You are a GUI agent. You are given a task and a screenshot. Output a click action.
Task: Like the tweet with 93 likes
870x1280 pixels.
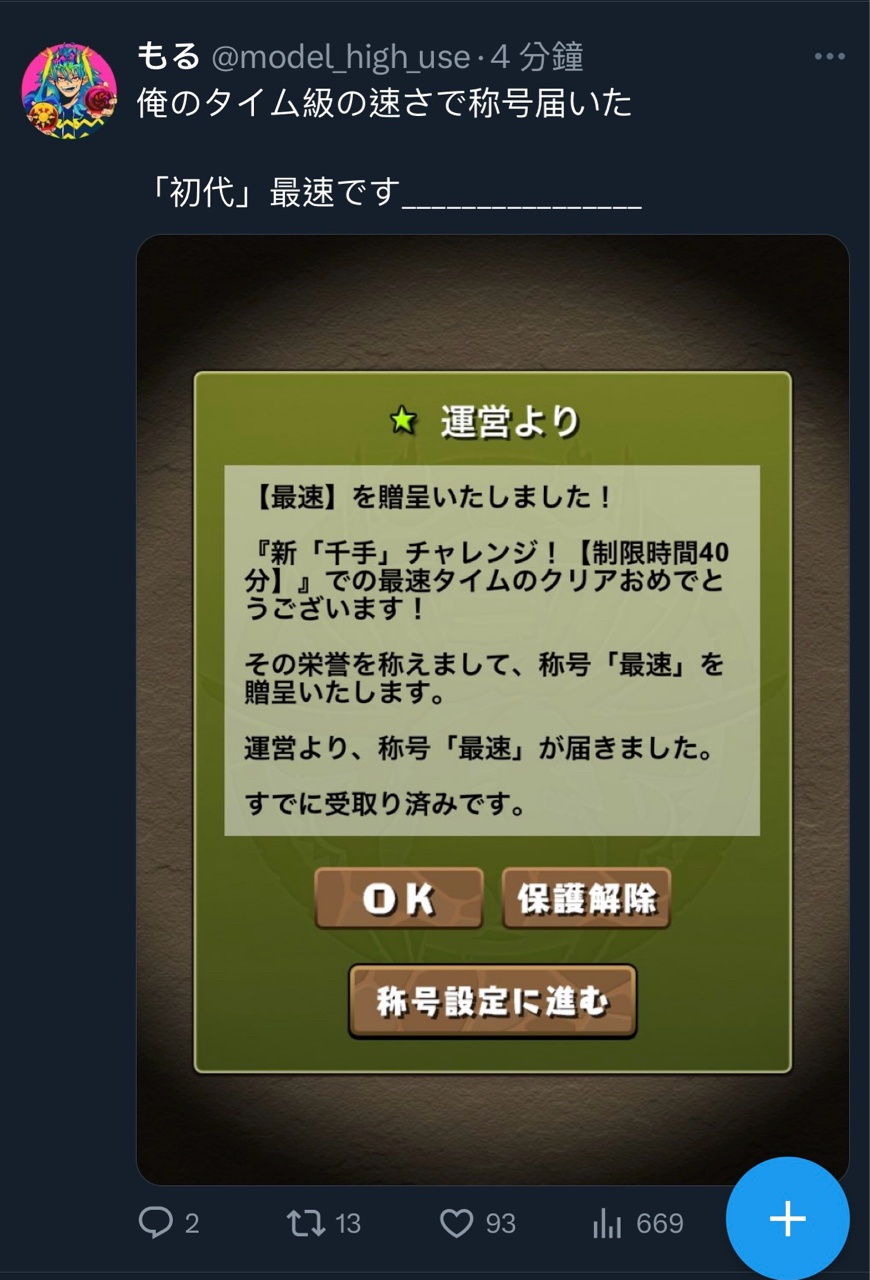click(457, 1222)
